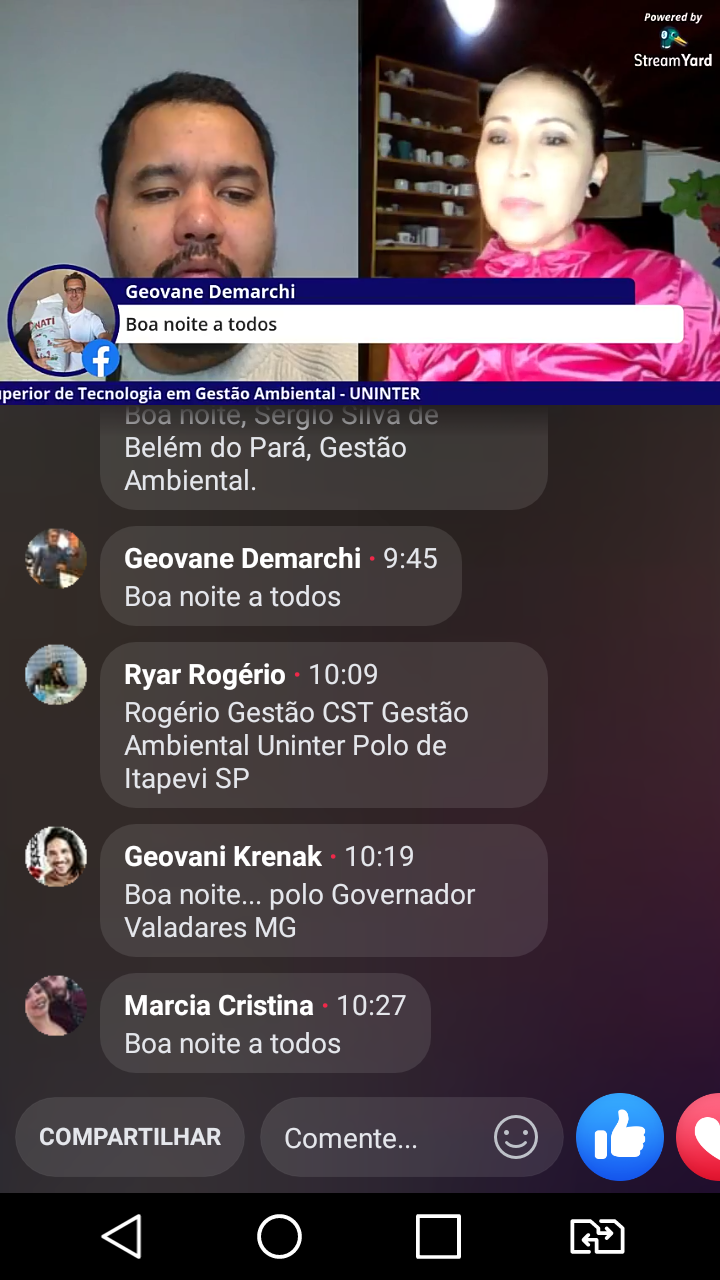Open Geovani Krenak's profile avatar
720x1280 pixels.
pos(56,857)
